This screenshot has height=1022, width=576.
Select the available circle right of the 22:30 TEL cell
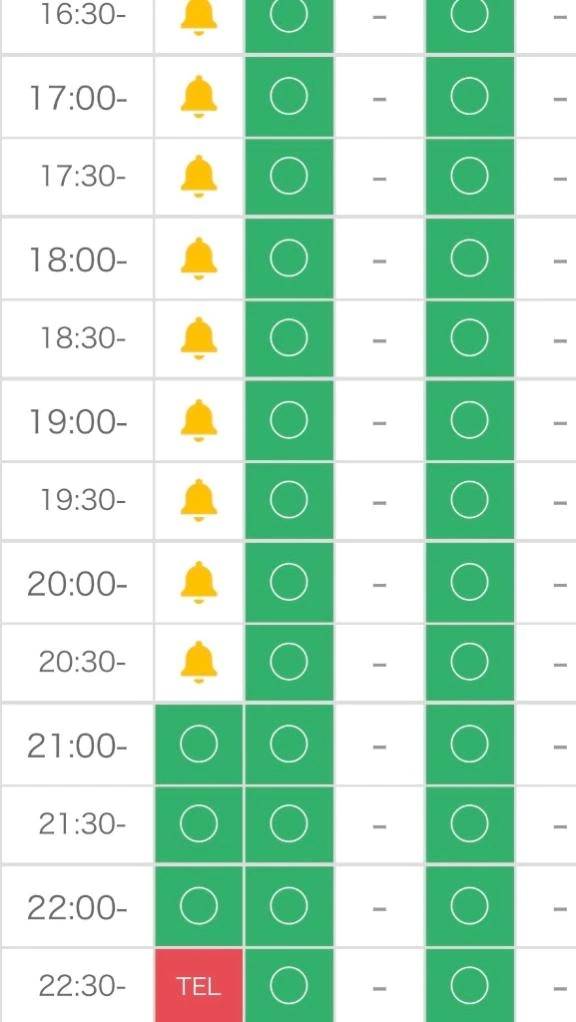[x=289, y=986]
